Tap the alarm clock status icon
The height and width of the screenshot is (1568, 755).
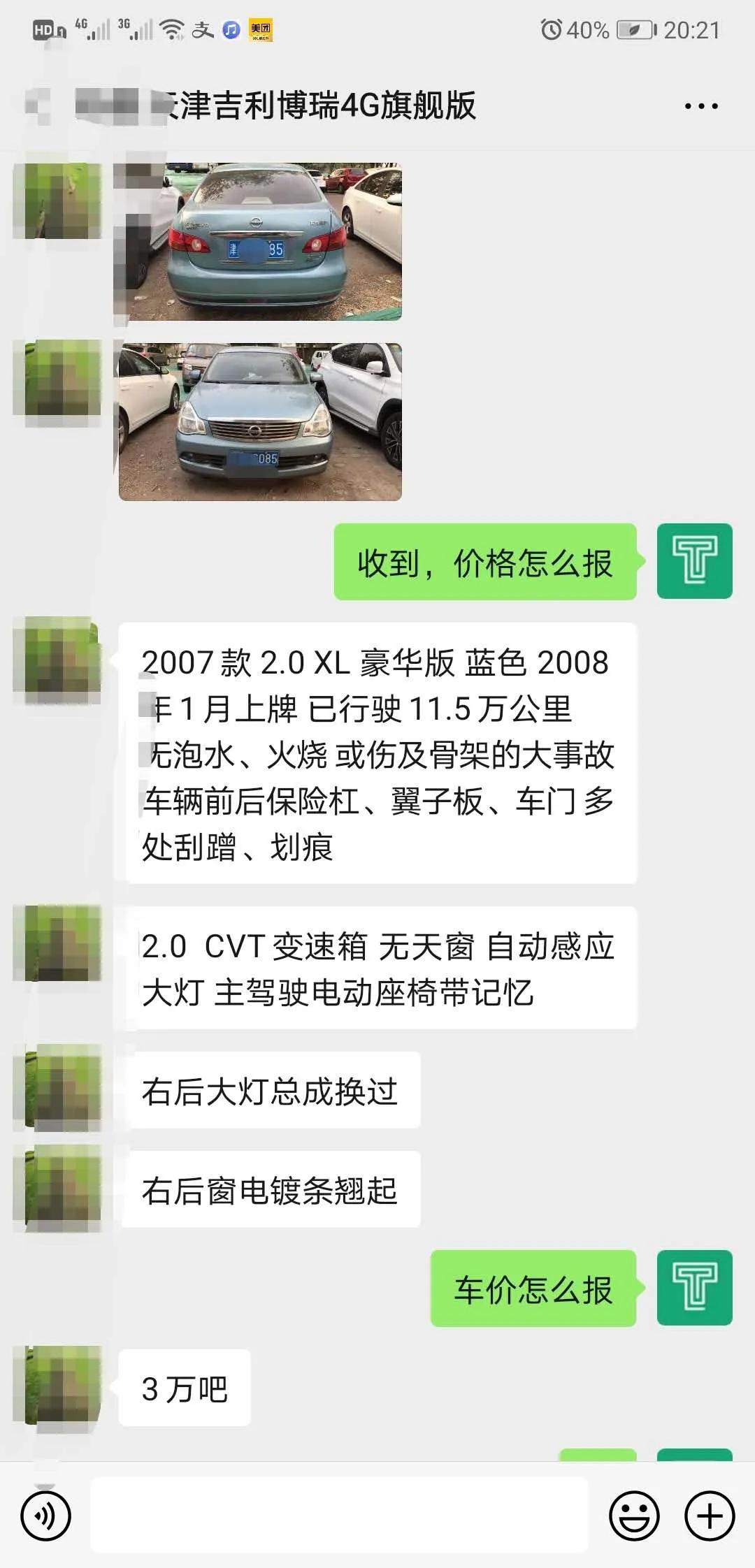pos(552,28)
